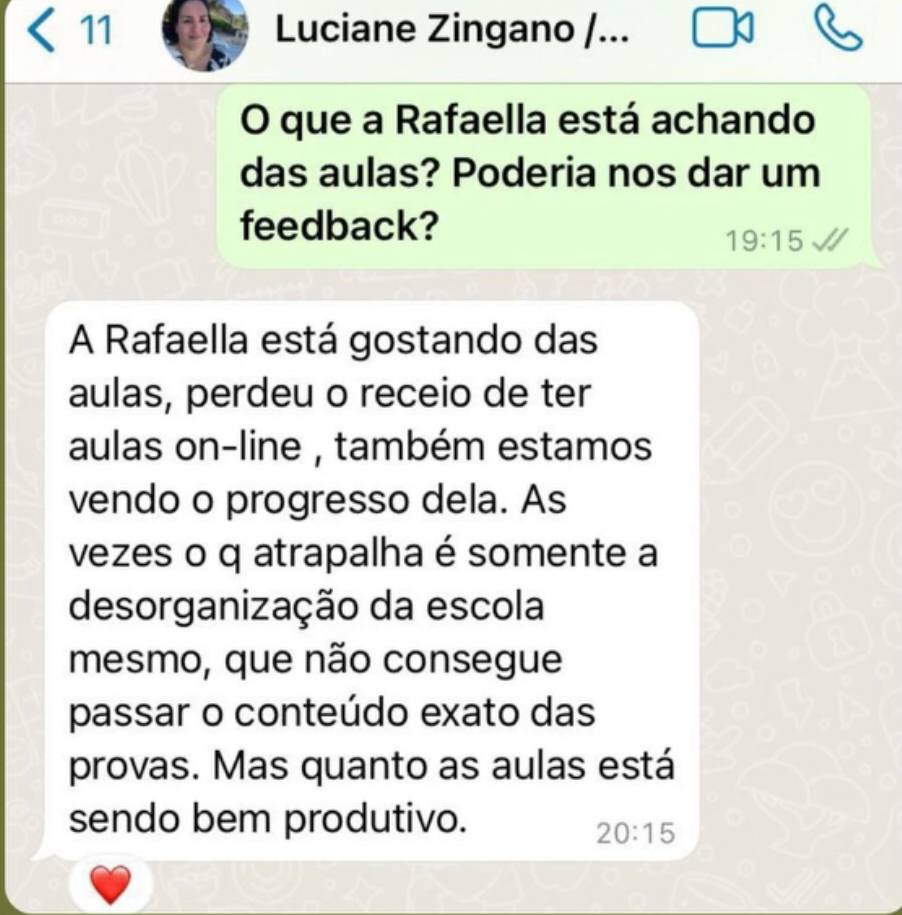Open Luciane Zingano's profile picture

[x=204, y=34]
